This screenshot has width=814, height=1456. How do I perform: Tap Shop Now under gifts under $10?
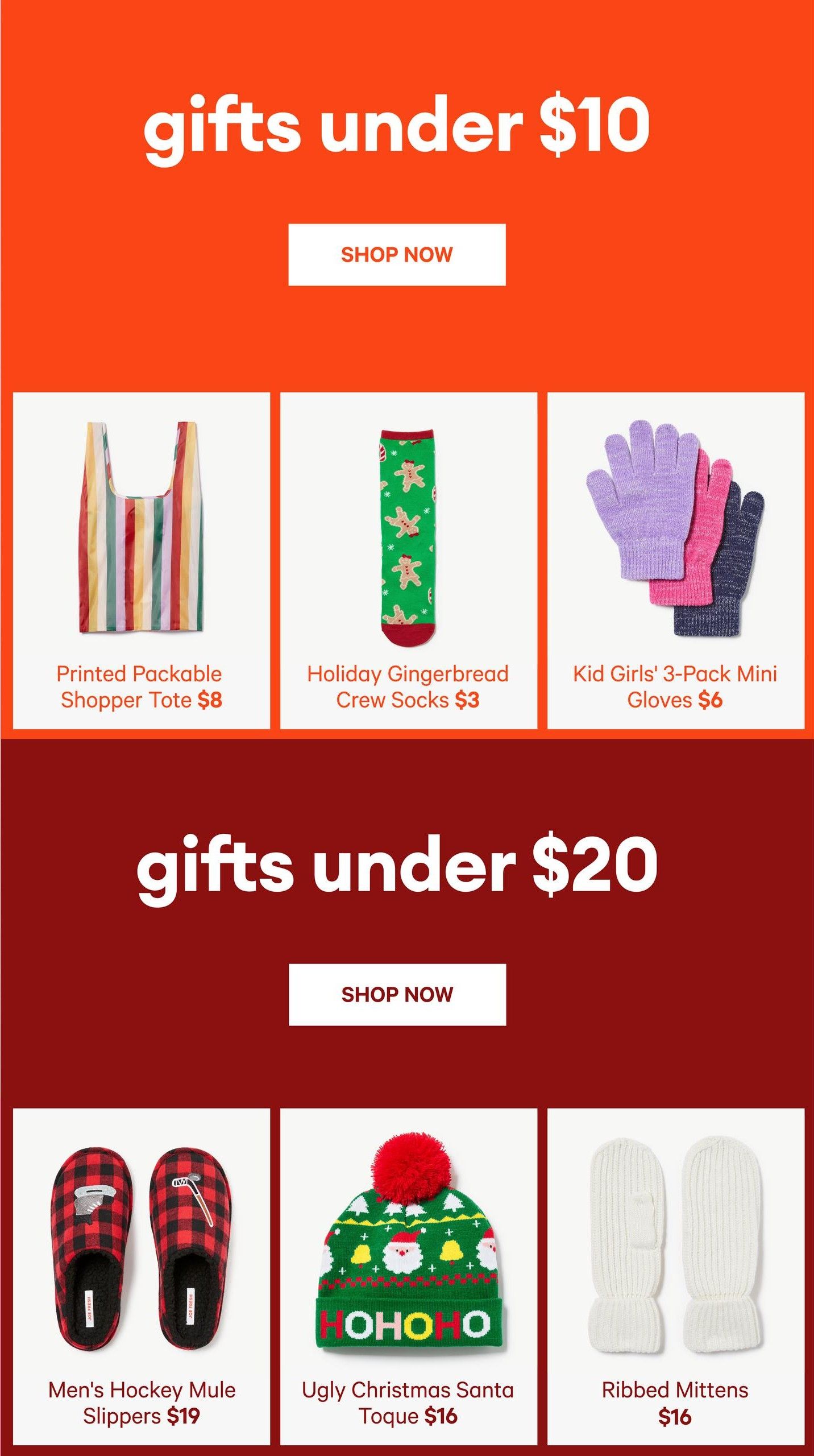coord(397,255)
